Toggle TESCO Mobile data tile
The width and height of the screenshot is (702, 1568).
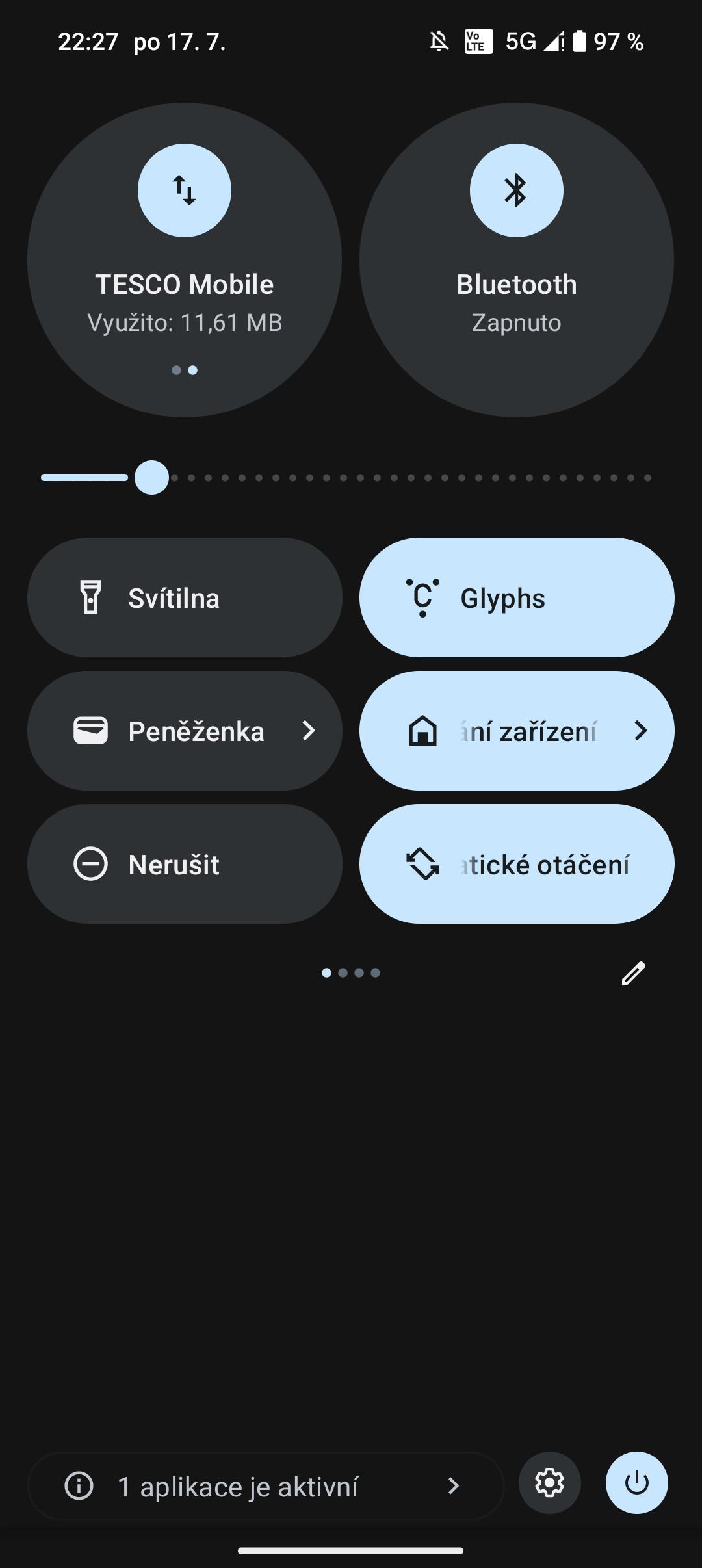click(x=185, y=260)
